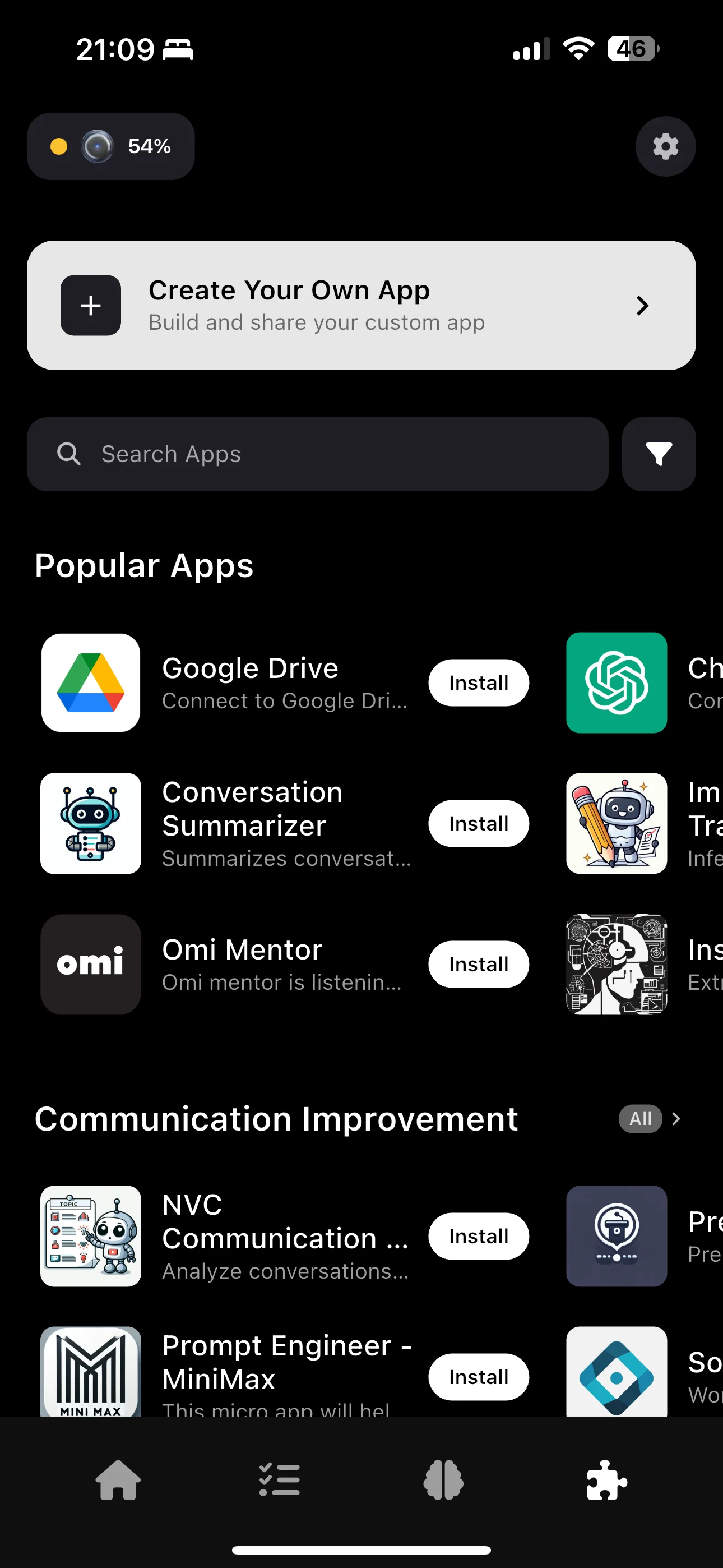Switch to the tasks checklist tab

tap(279, 1481)
